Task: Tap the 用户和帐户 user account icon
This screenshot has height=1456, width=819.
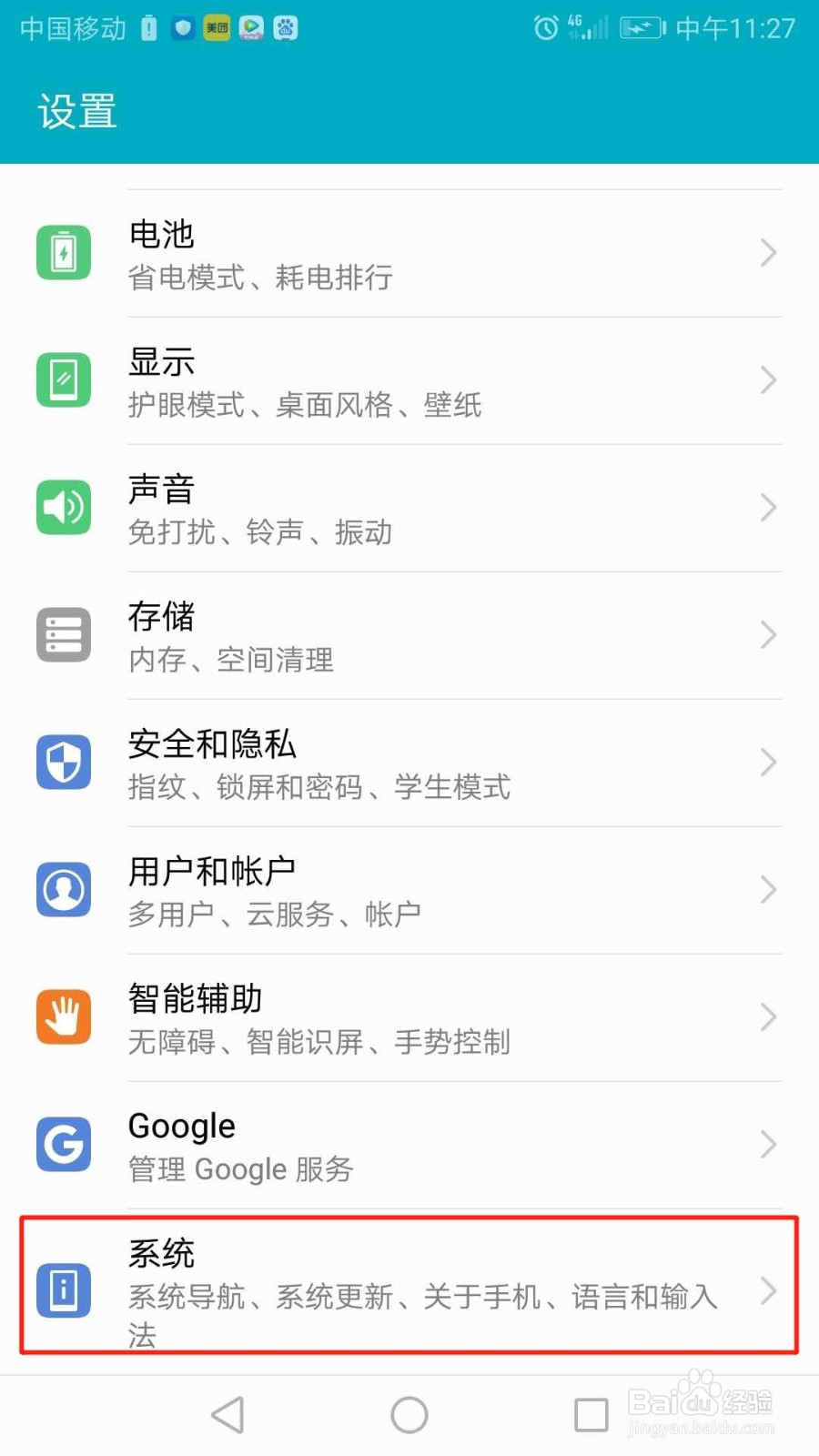Action: [x=63, y=889]
